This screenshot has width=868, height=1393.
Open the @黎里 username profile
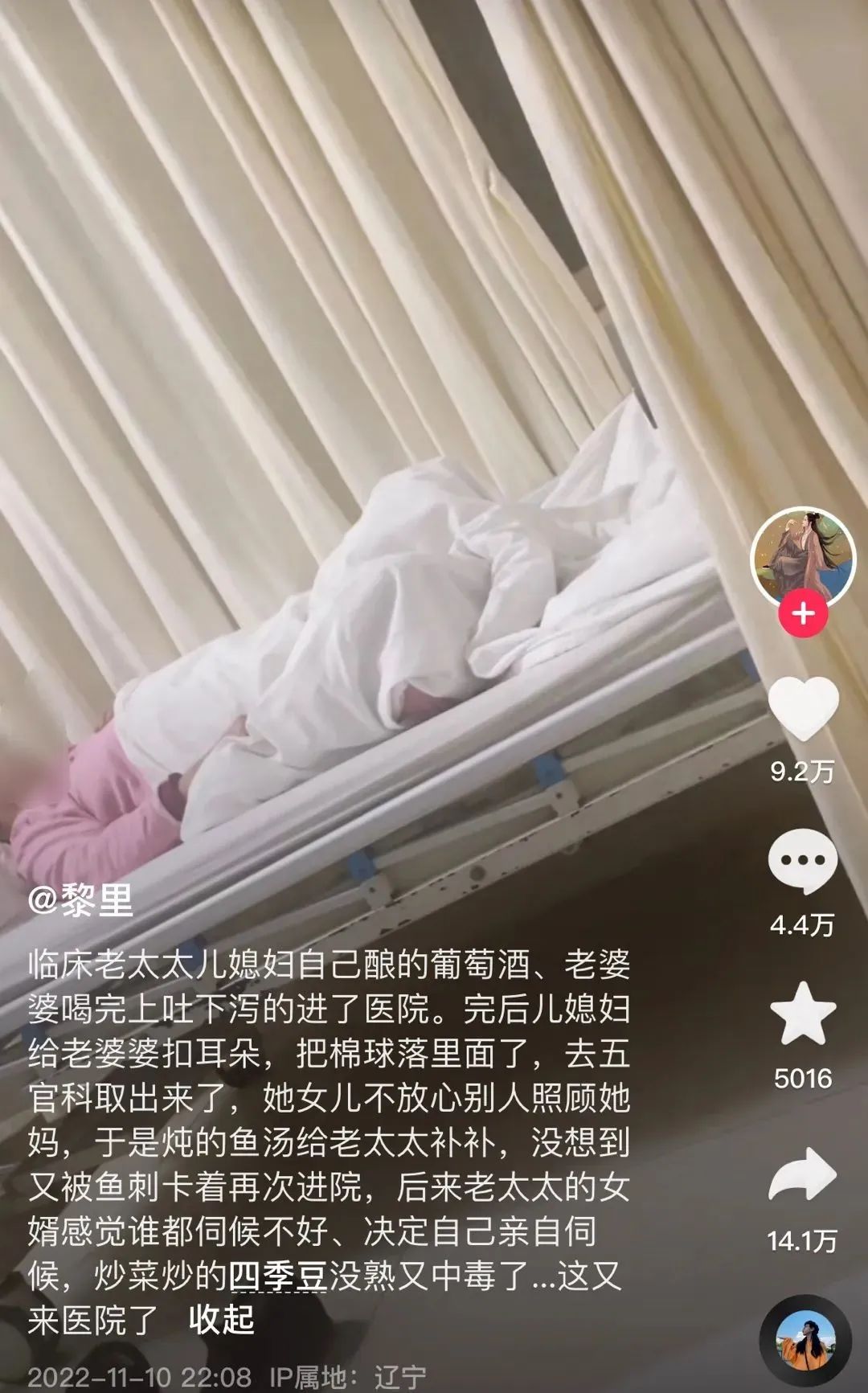pyautogui.click(x=80, y=900)
